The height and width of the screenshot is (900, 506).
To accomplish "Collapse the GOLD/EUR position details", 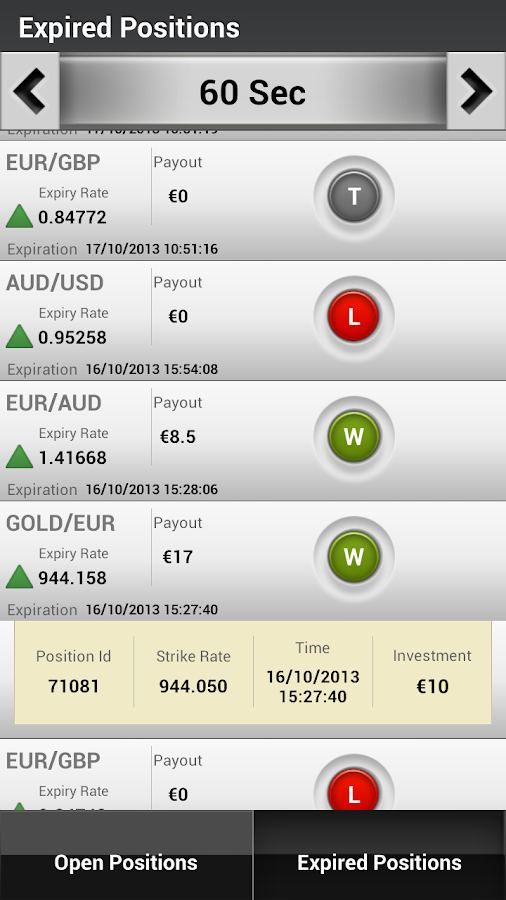I will [x=253, y=561].
